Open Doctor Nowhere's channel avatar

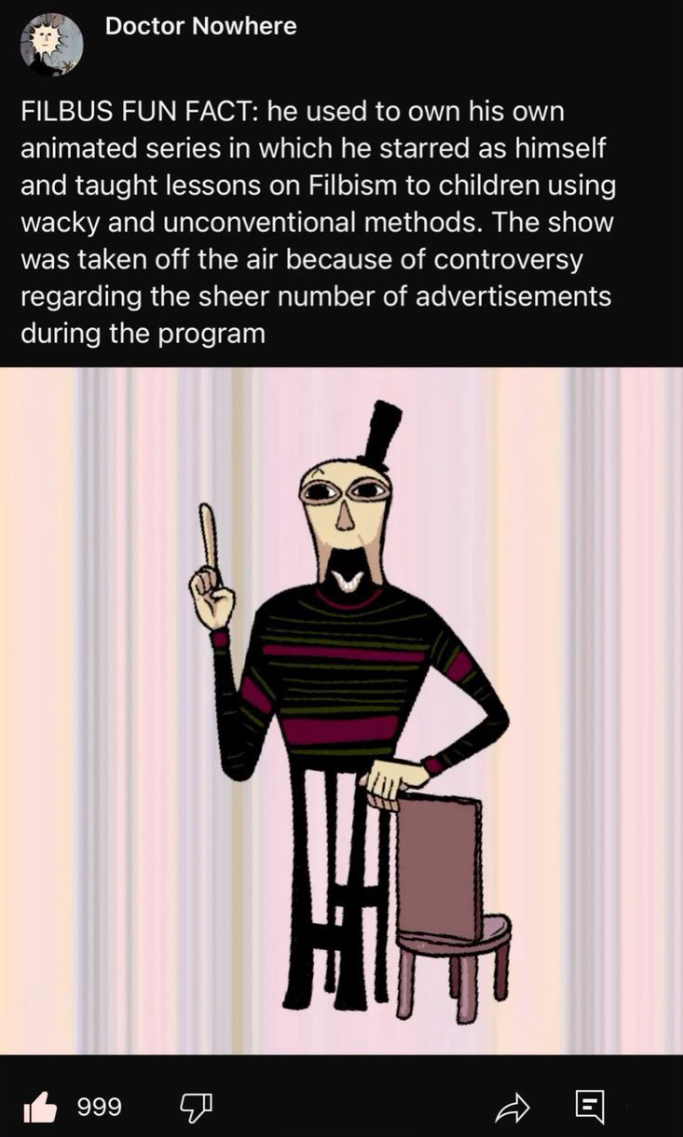click(x=50, y=41)
